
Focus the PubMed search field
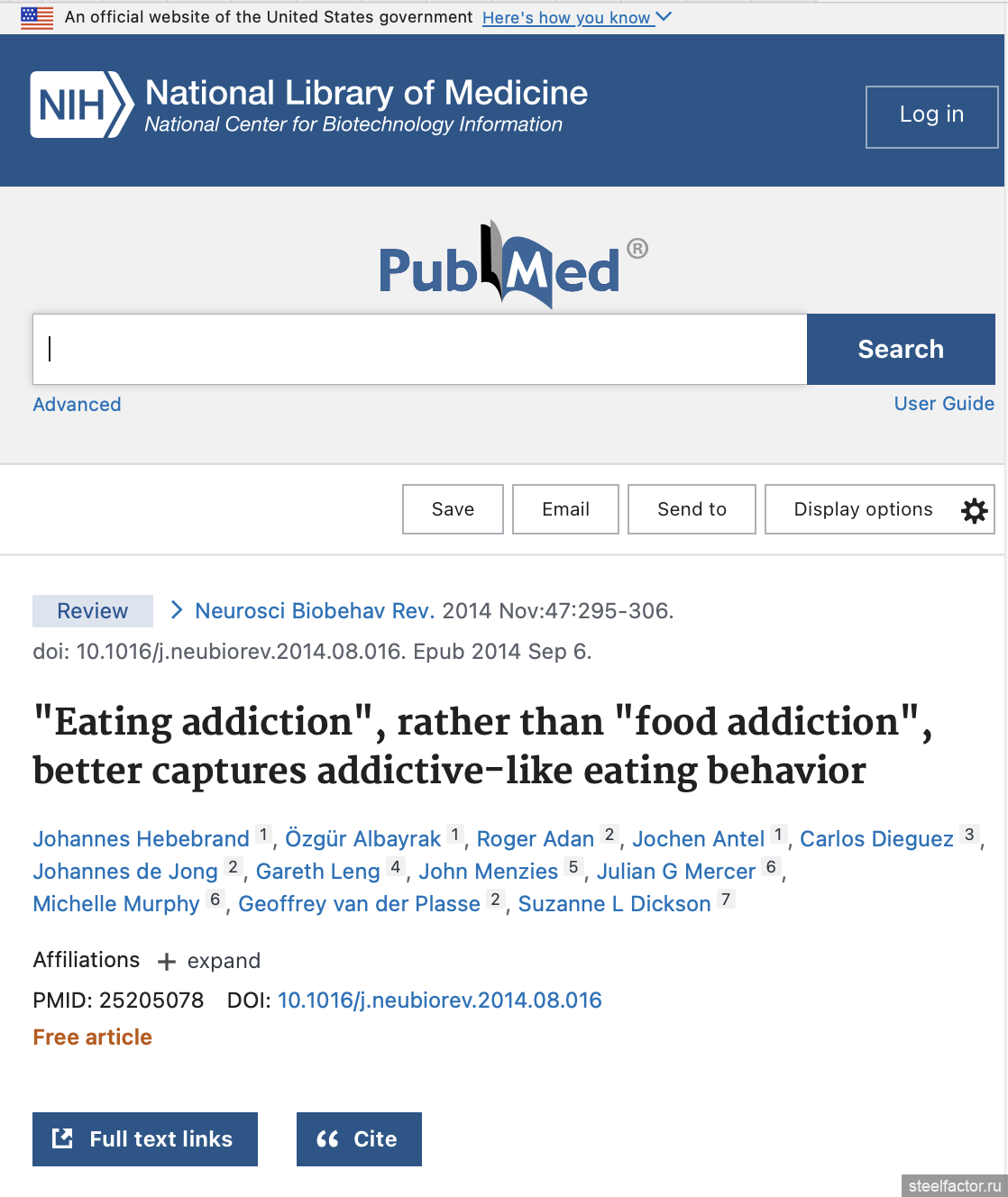(x=420, y=349)
